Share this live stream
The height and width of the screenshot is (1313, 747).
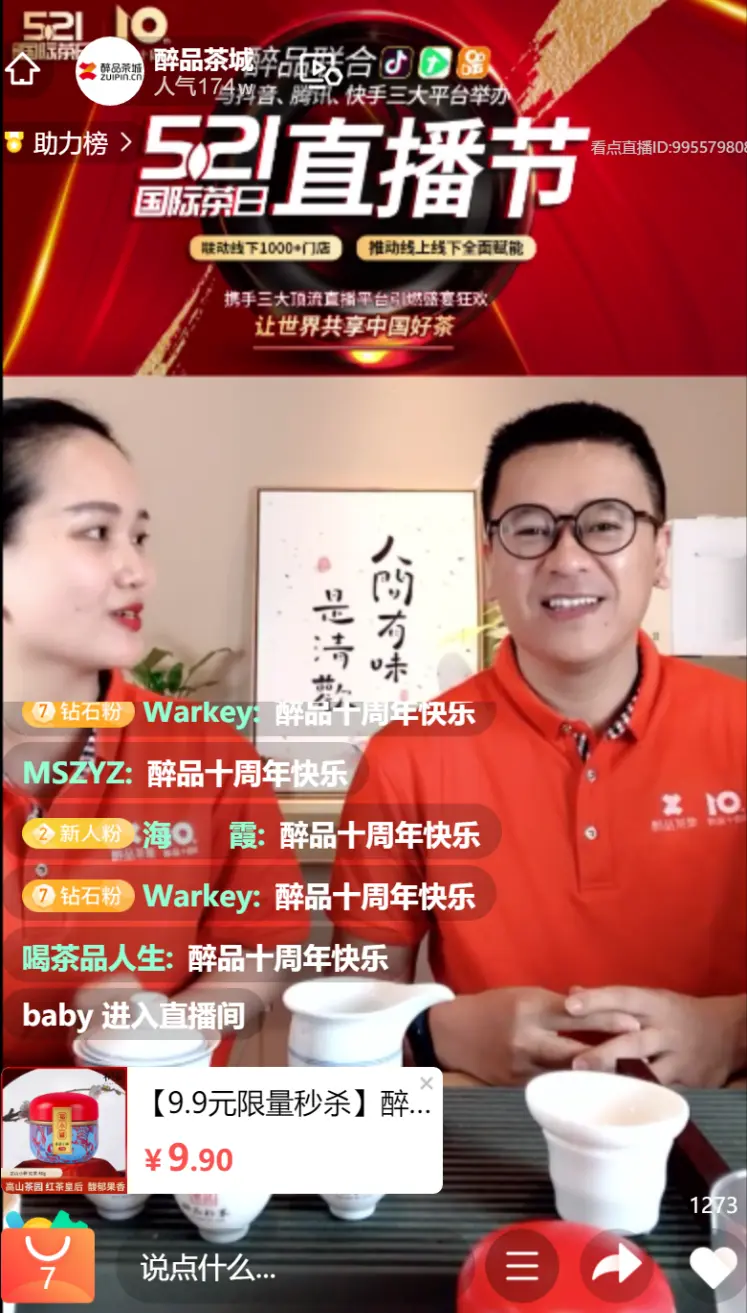616,1266
